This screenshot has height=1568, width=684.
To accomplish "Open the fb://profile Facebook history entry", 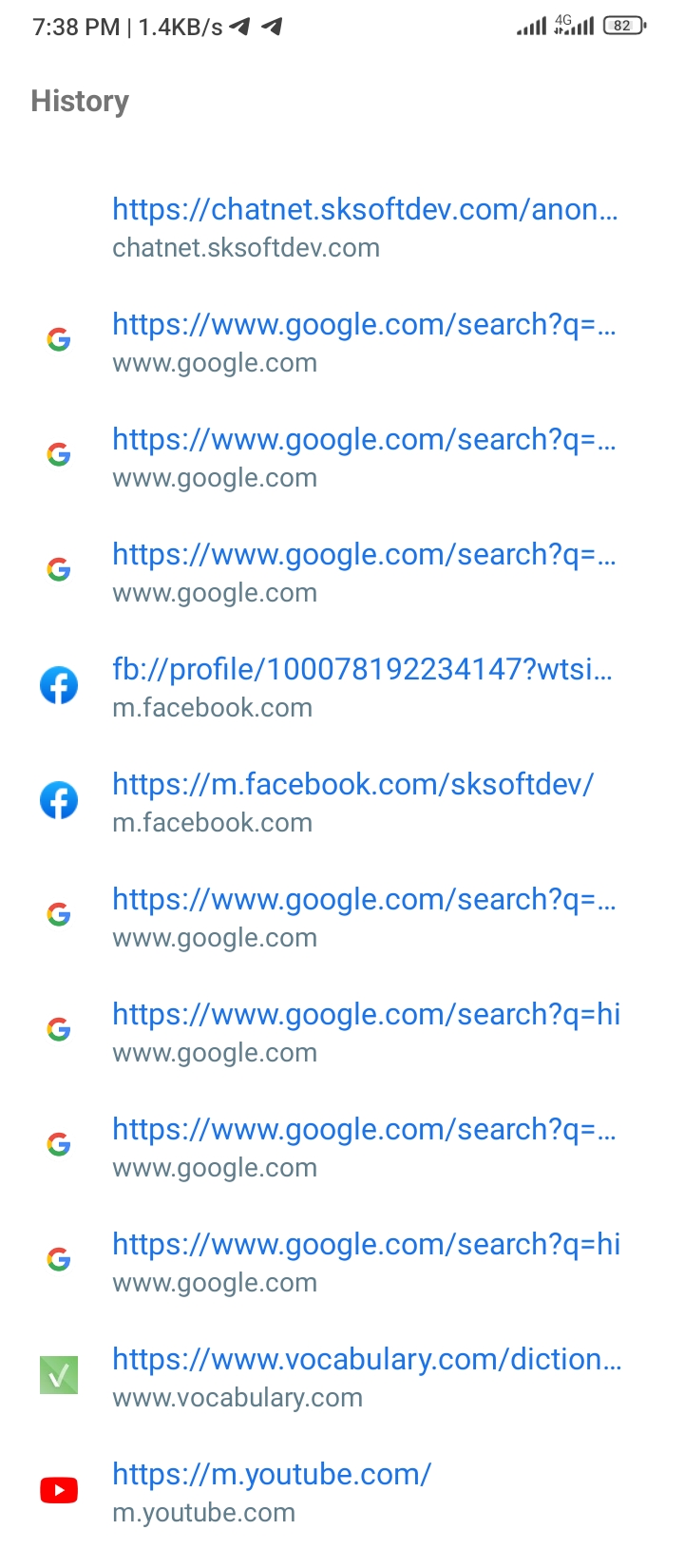I will (342, 687).
